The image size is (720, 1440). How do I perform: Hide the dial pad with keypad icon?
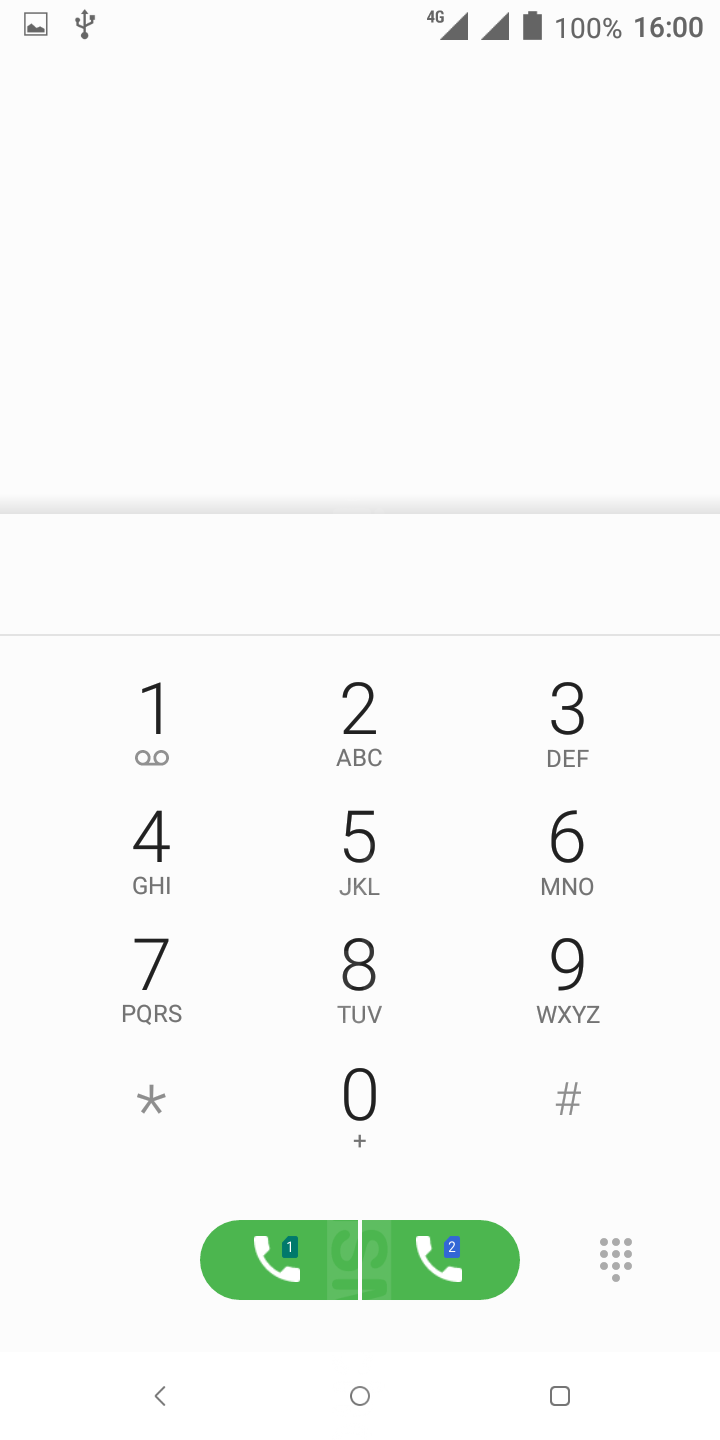(616, 1259)
